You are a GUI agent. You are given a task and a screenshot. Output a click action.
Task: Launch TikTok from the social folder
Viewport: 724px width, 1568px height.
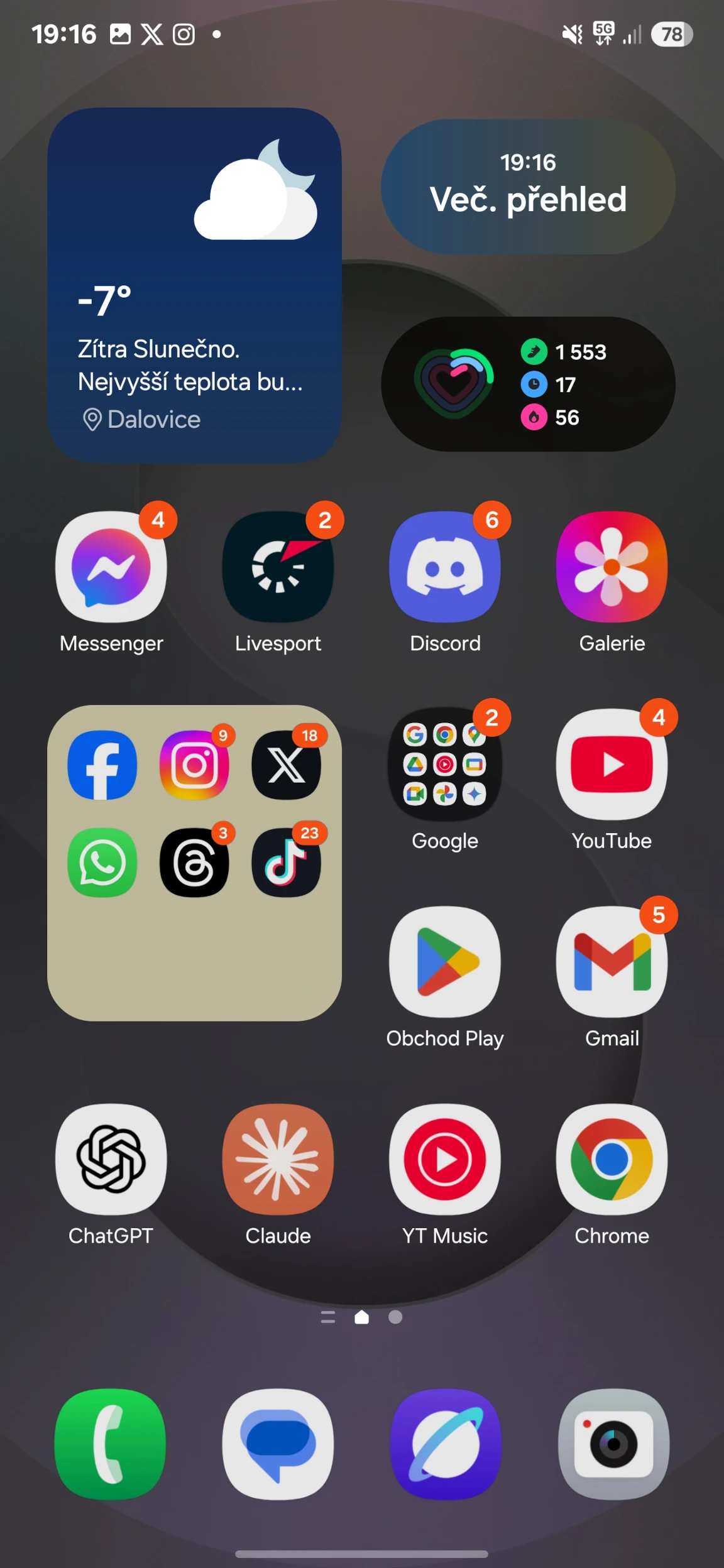coord(287,862)
